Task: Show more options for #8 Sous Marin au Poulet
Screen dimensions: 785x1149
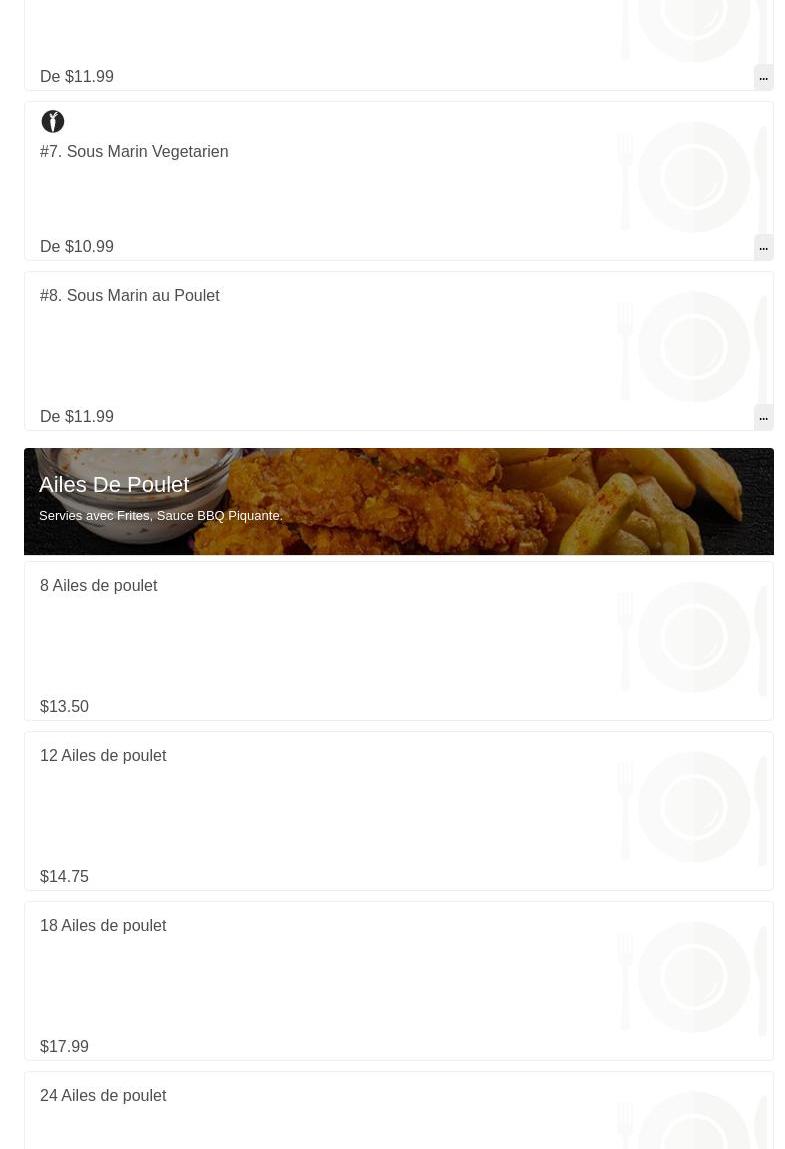Action: click(x=763, y=417)
